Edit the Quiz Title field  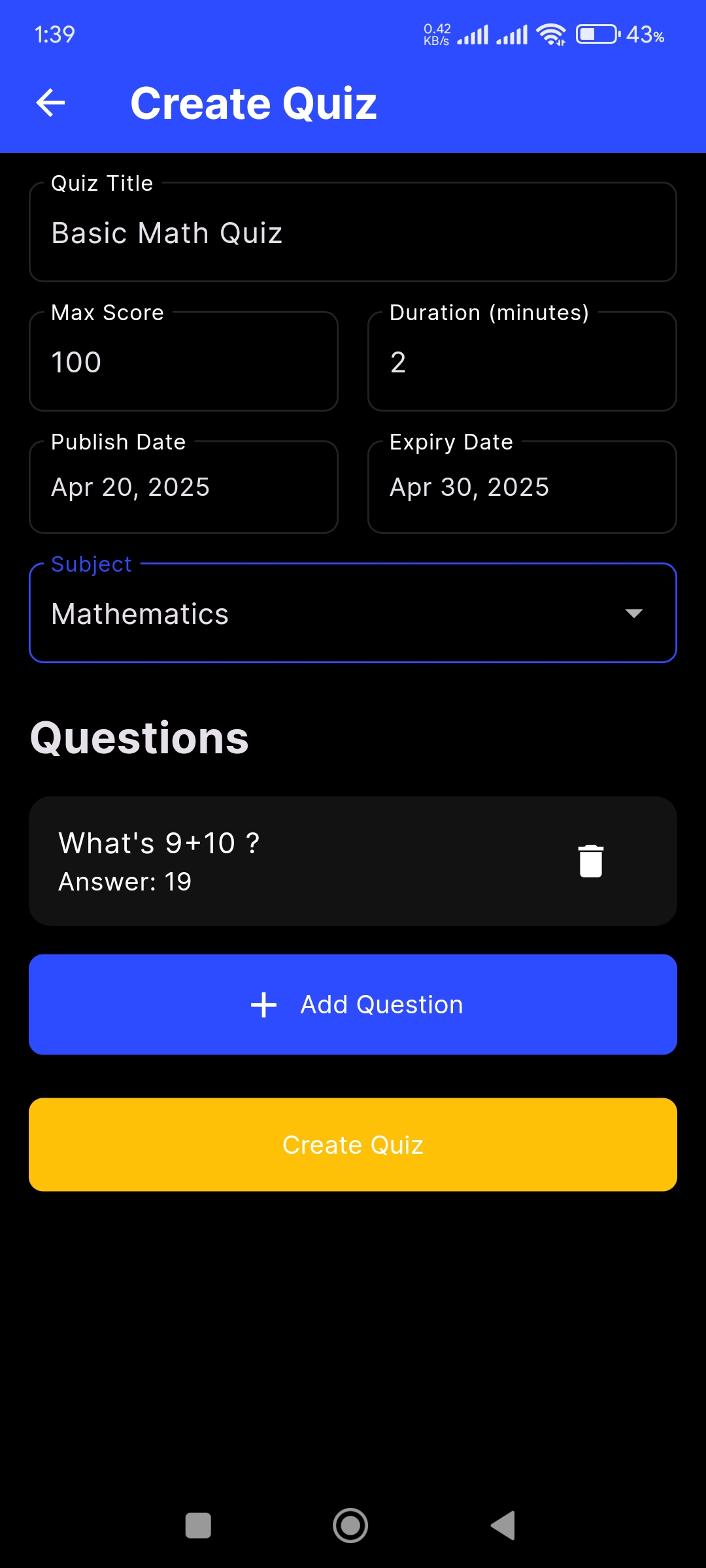click(x=353, y=233)
